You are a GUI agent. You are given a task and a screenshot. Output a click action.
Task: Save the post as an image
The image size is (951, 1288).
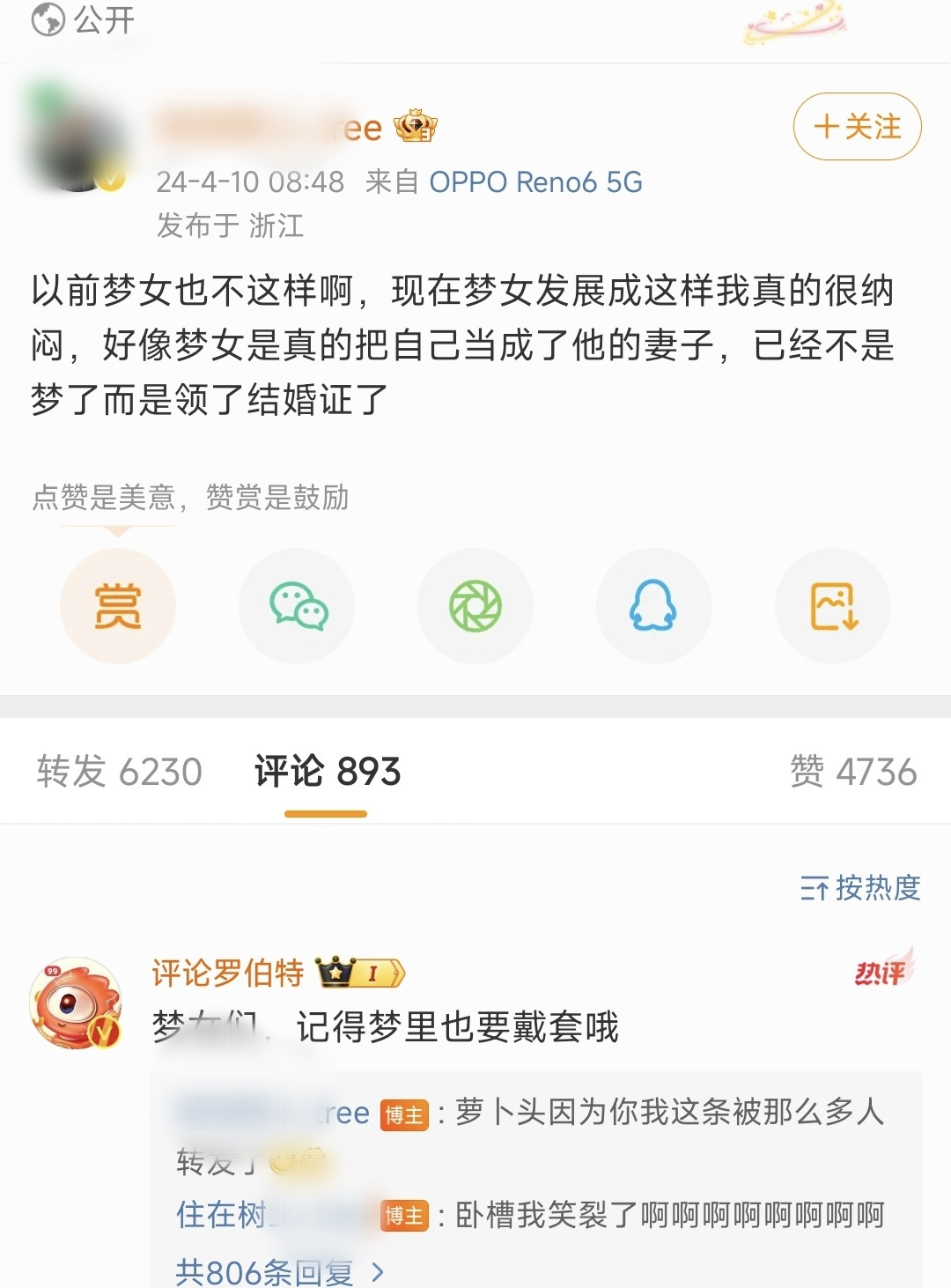pyautogui.click(x=833, y=606)
